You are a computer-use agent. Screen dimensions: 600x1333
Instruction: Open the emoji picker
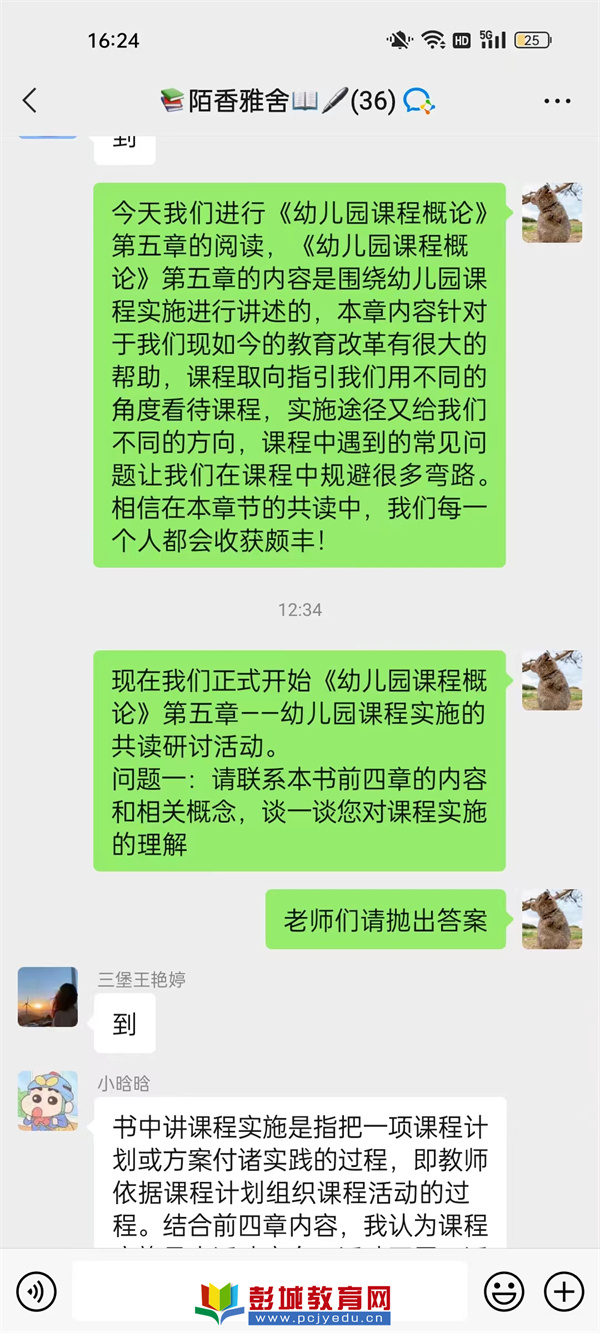pos(503,1291)
